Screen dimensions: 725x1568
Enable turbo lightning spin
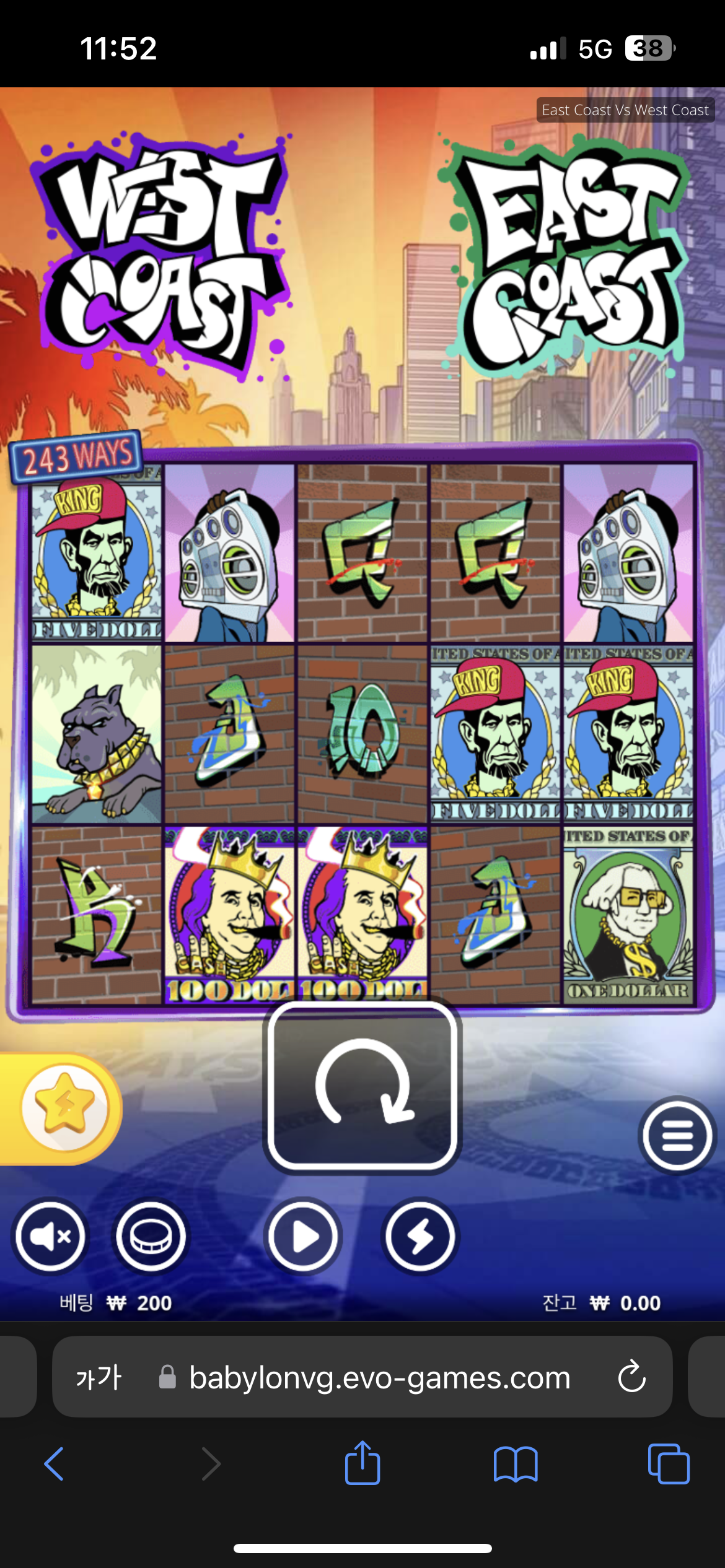pyautogui.click(x=420, y=1237)
